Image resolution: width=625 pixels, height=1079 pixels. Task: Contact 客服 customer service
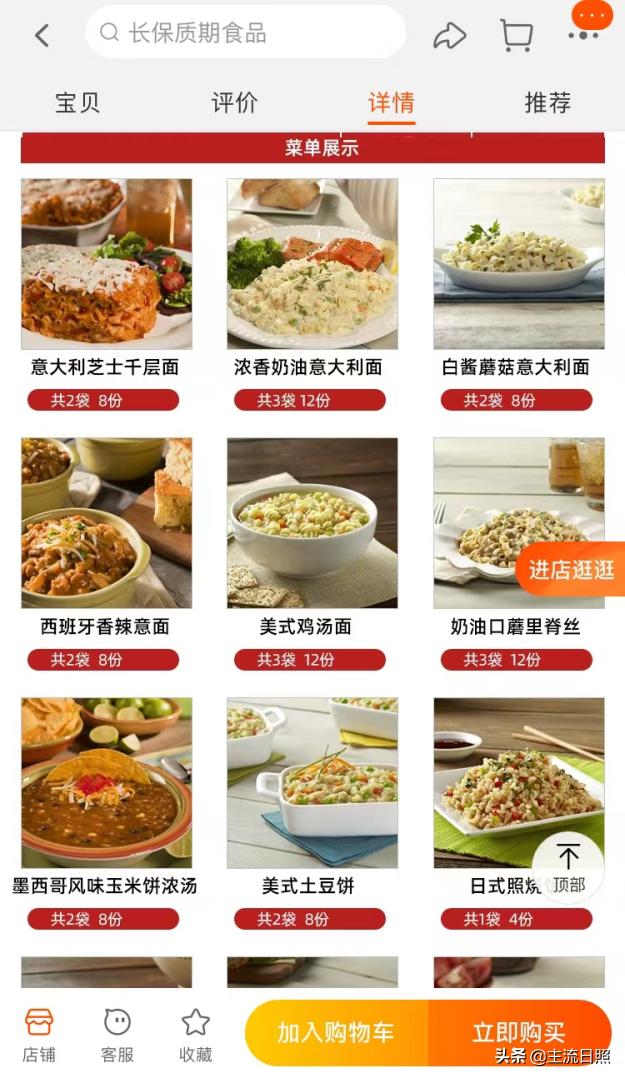coord(117,1034)
